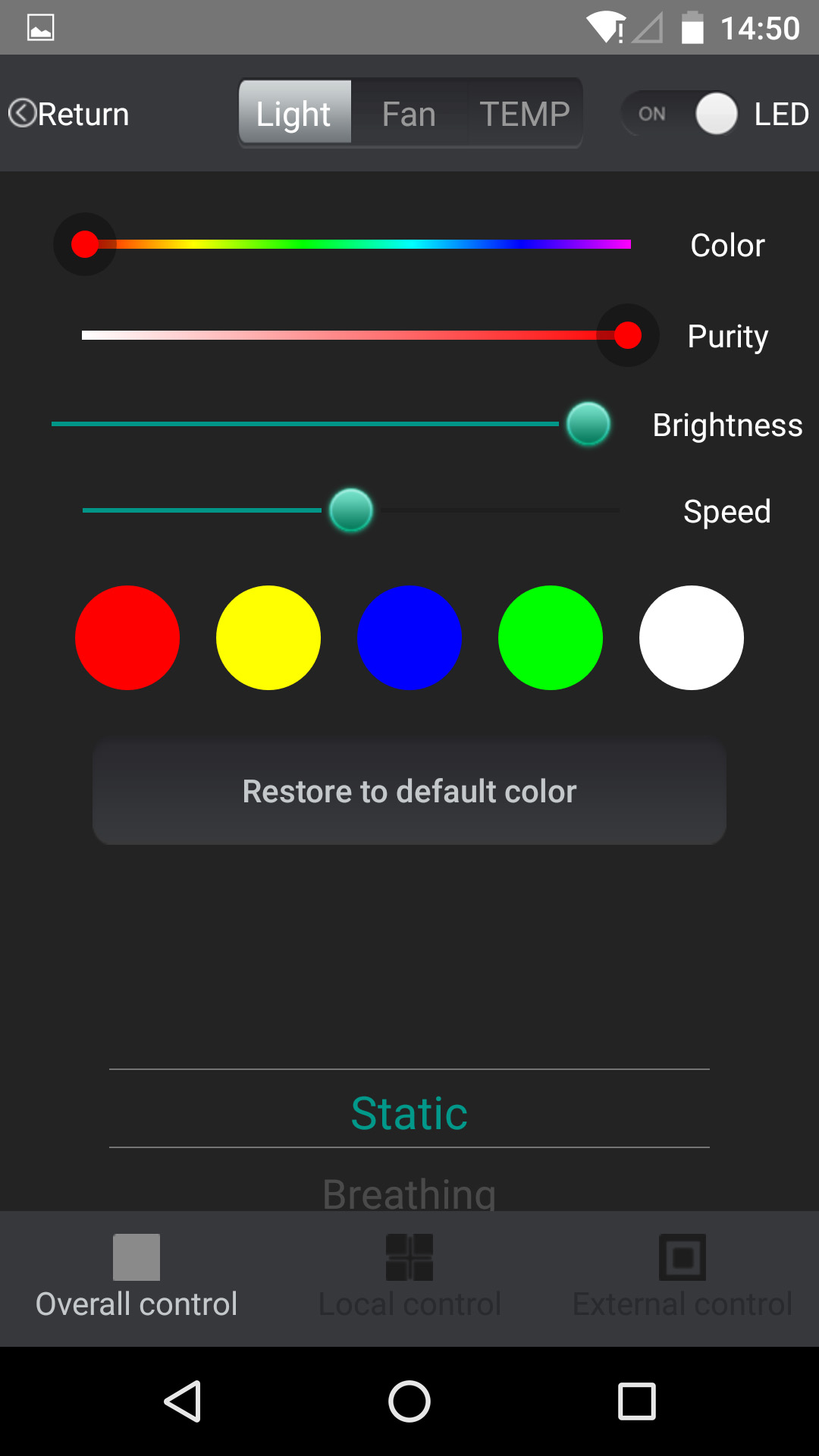Switch to the TEMP tab

525,115
